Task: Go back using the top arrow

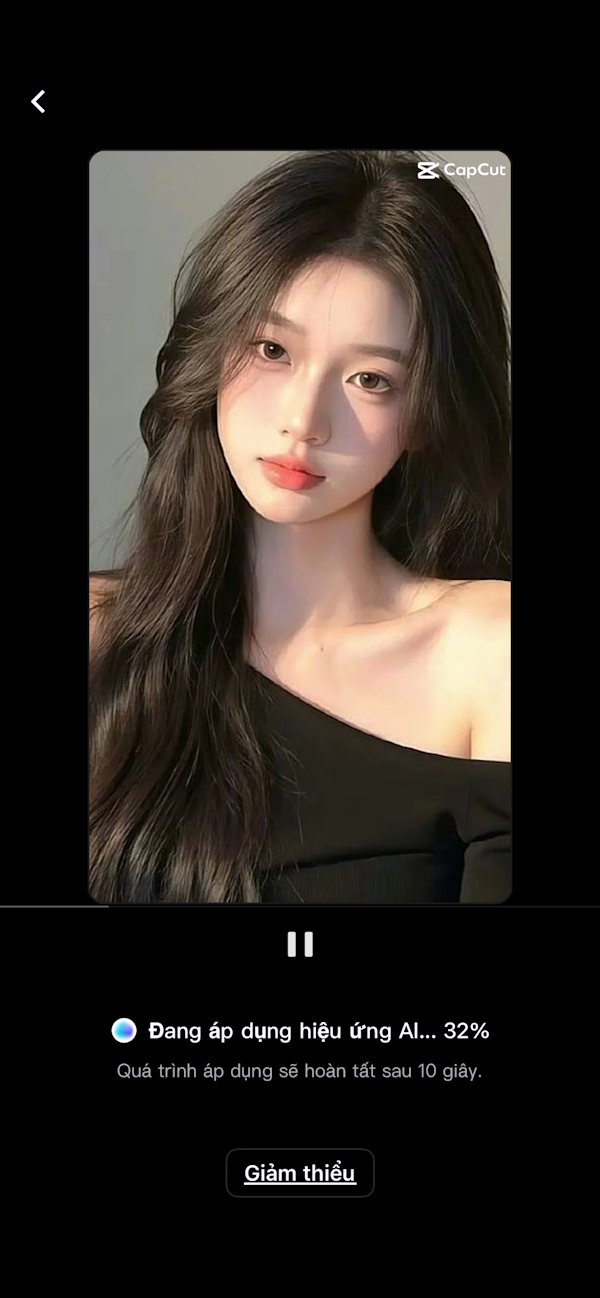Action: pyautogui.click(x=38, y=101)
